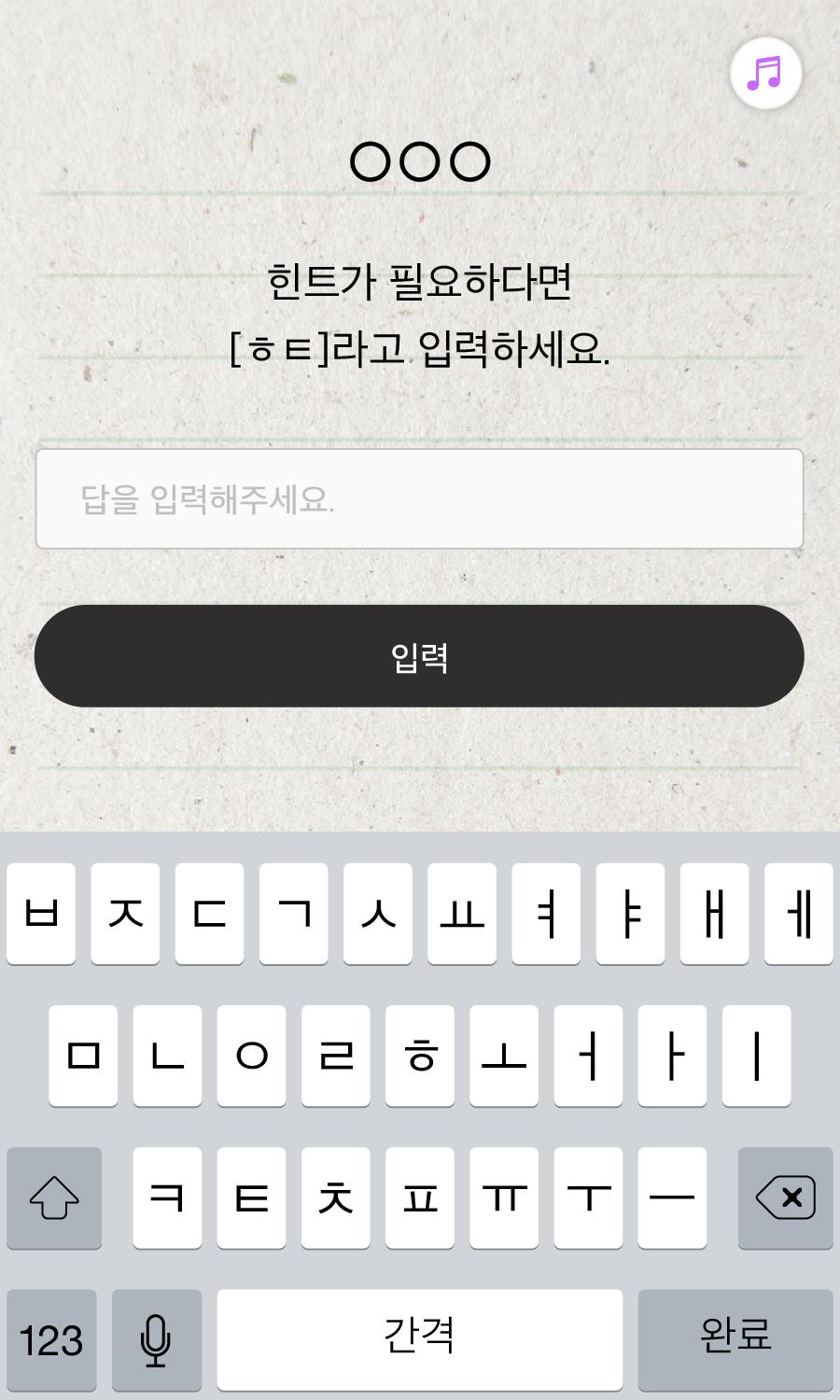Tap the keyboard shift key
Screen dimensions: 840x1400
(54, 1197)
